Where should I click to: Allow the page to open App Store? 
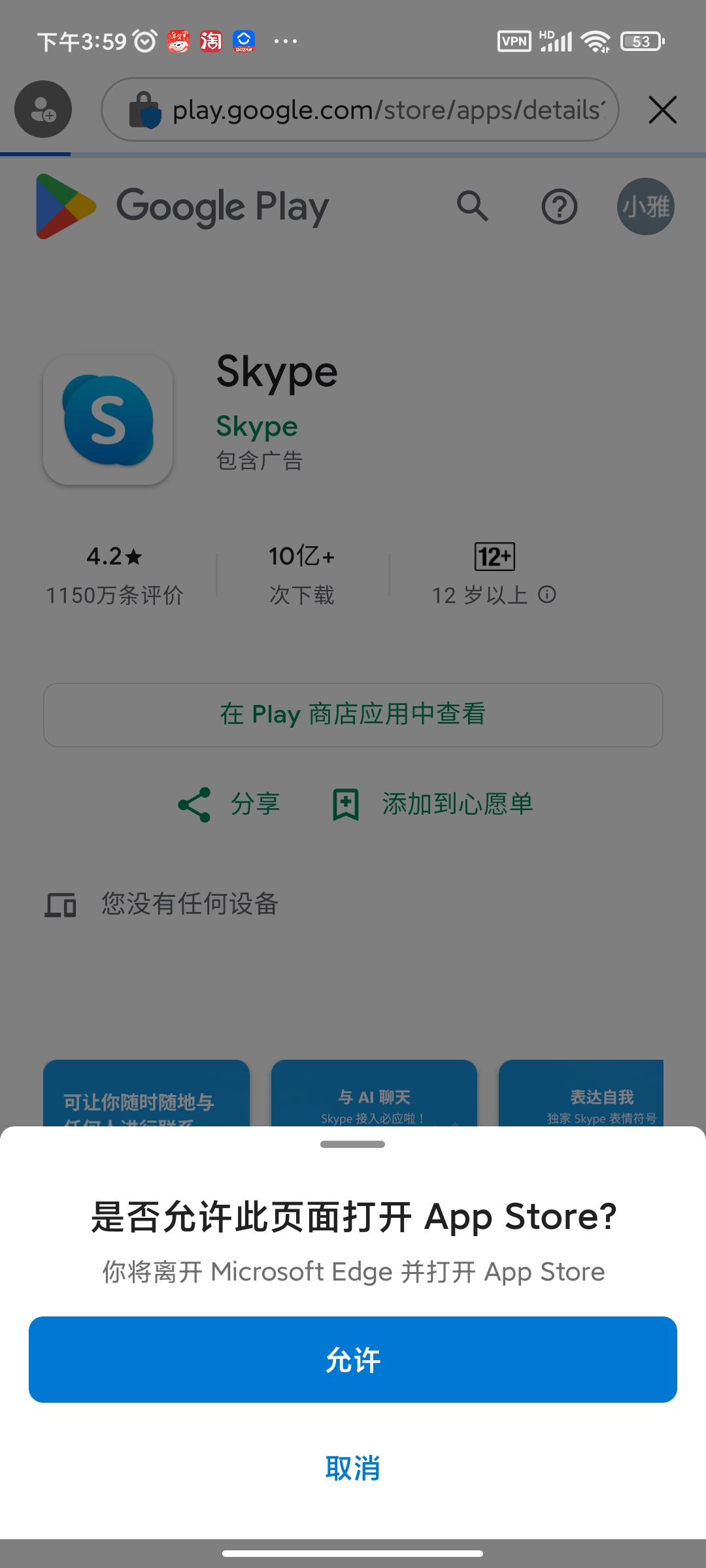coord(353,1360)
